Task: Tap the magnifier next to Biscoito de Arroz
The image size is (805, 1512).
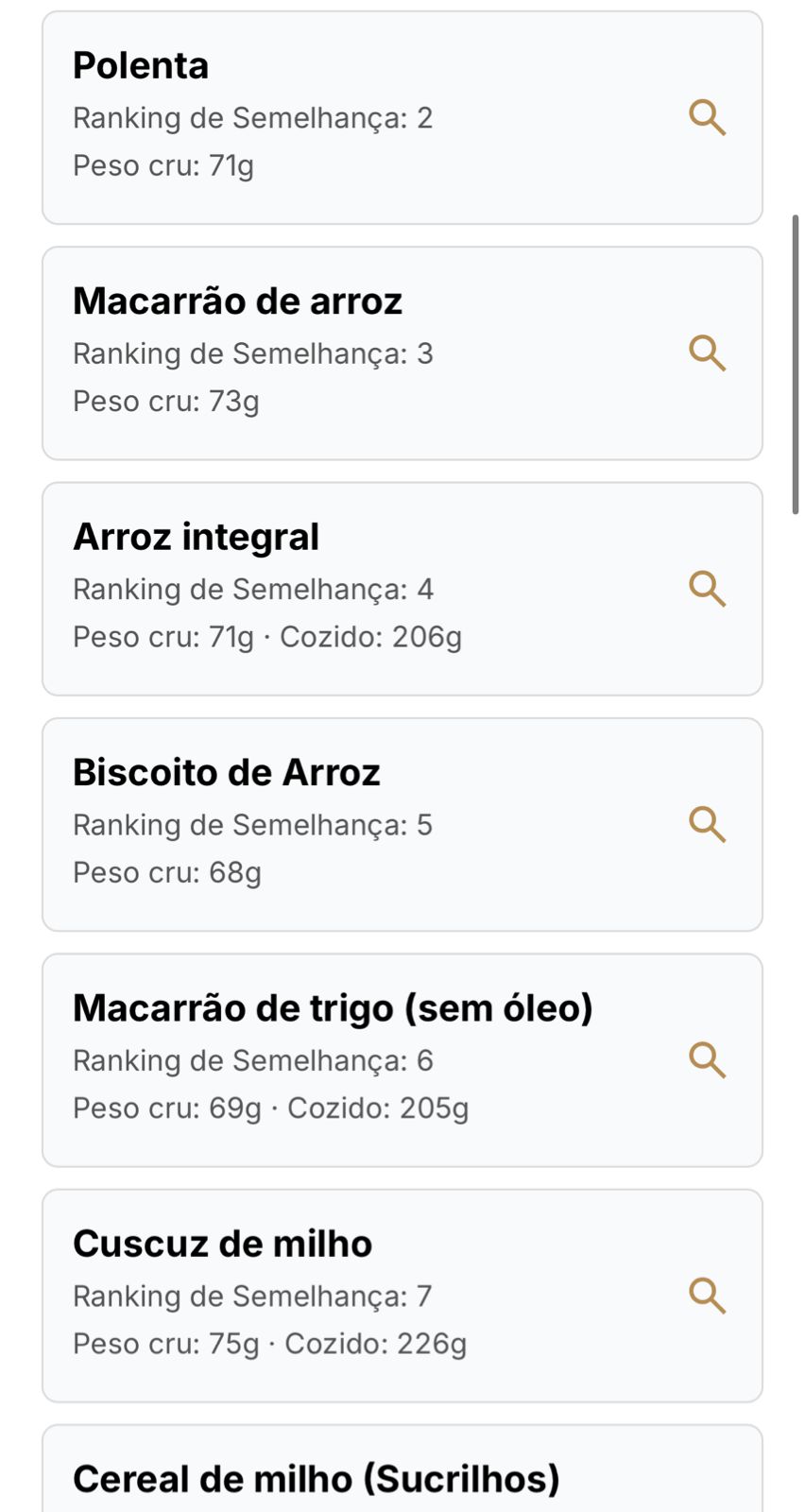Action: (707, 824)
